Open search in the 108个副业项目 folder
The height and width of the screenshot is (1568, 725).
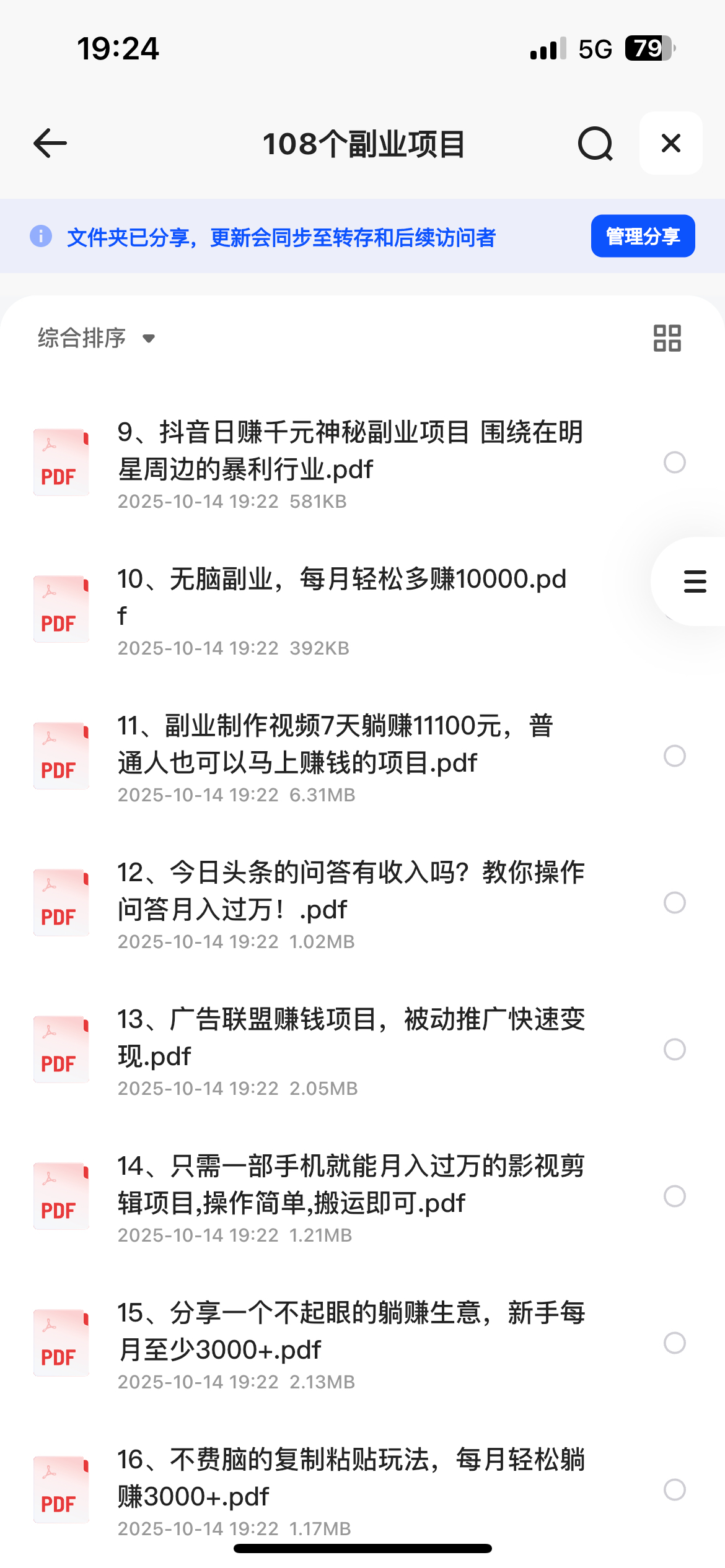(595, 144)
